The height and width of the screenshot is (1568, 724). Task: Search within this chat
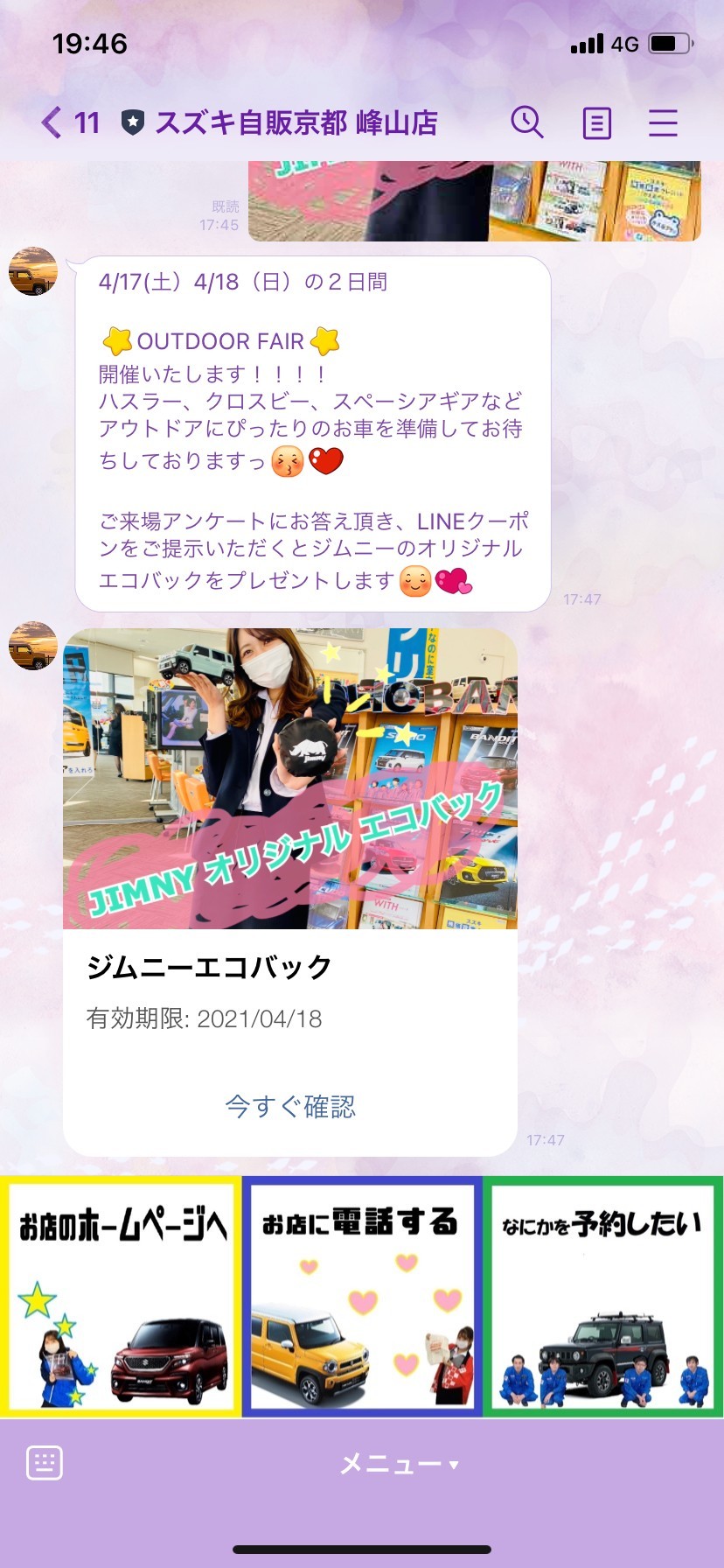click(x=527, y=122)
